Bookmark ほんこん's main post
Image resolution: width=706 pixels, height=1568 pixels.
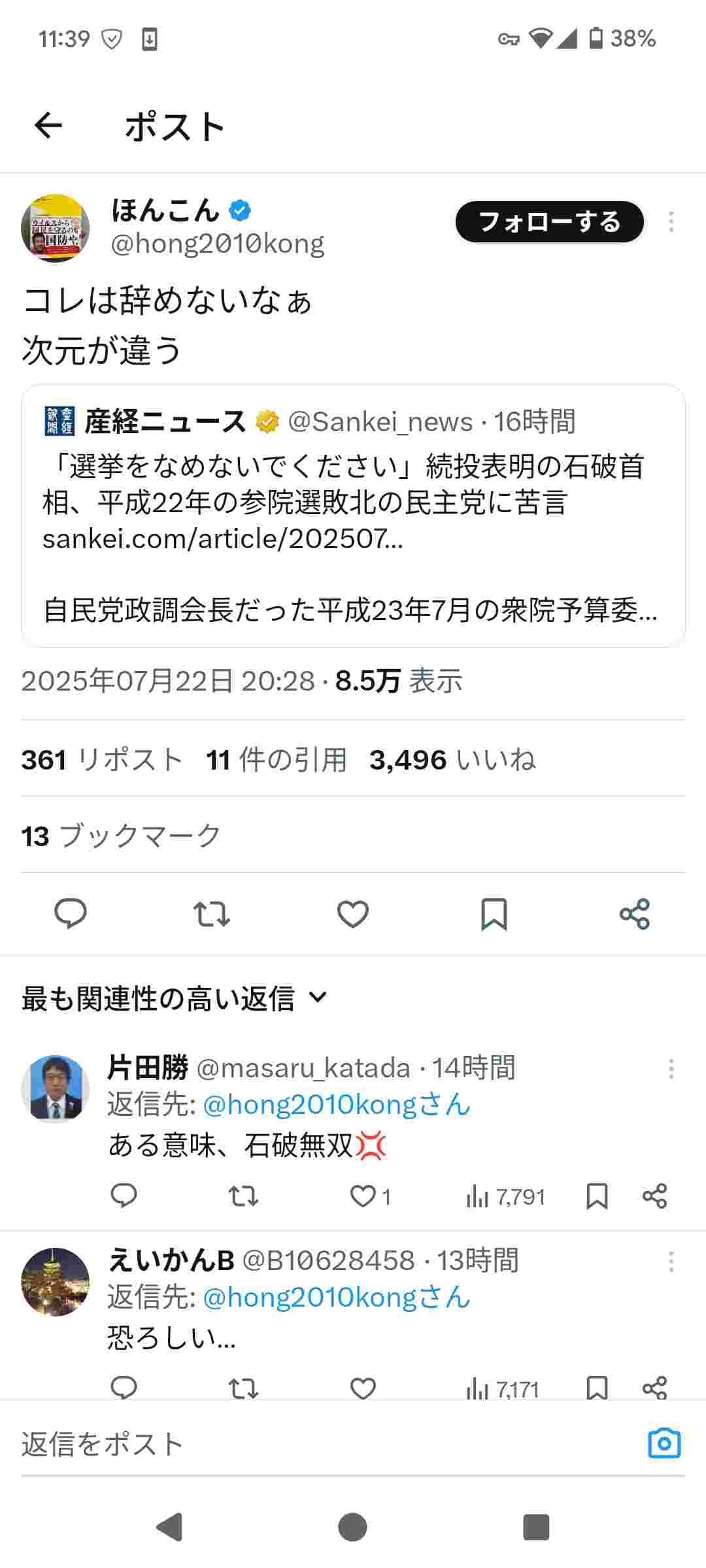494,913
